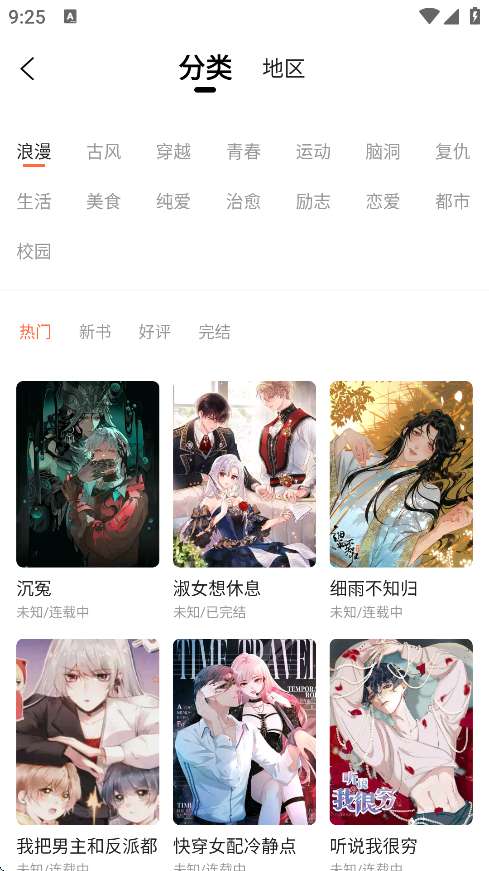Pick the 美食 category
The height and width of the screenshot is (871, 489).
104,201
